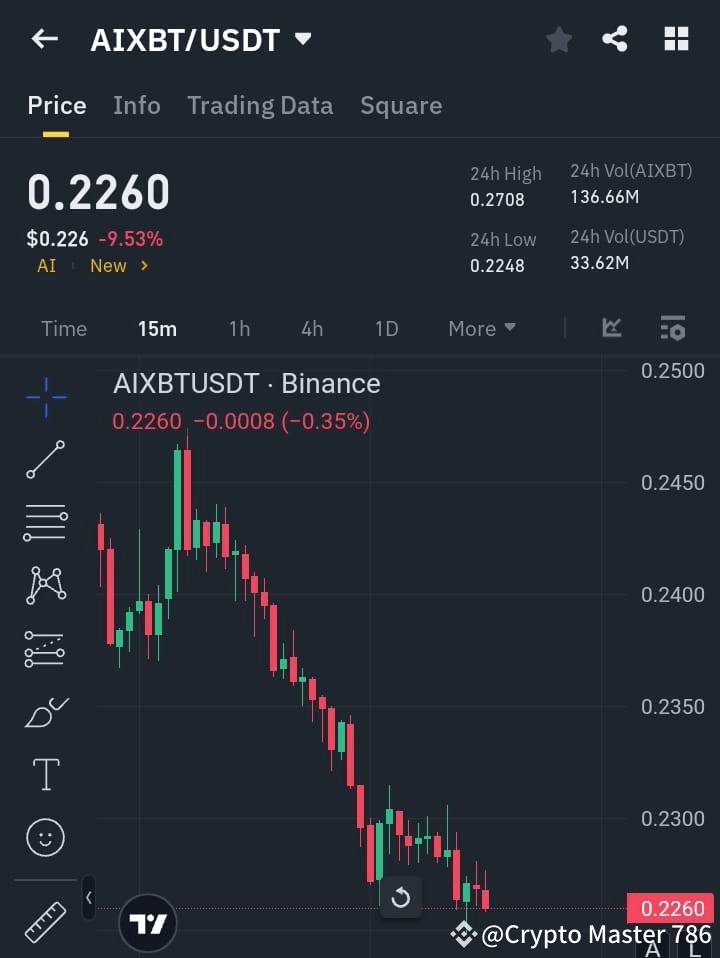Toggle the favorite star for AIXBT/USDT
This screenshot has height=958, width=720.
click(558, 39)
